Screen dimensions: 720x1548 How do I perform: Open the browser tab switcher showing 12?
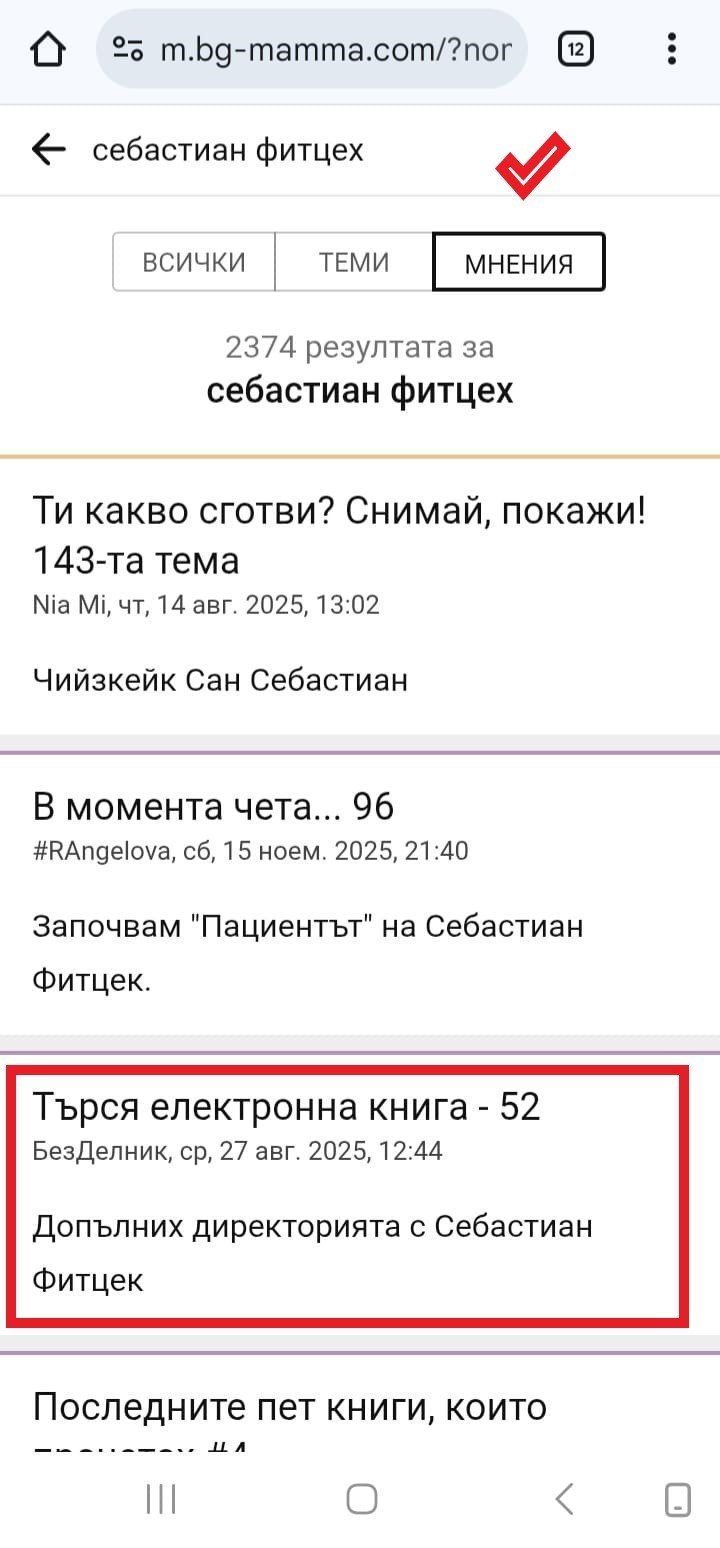[575, 49]
